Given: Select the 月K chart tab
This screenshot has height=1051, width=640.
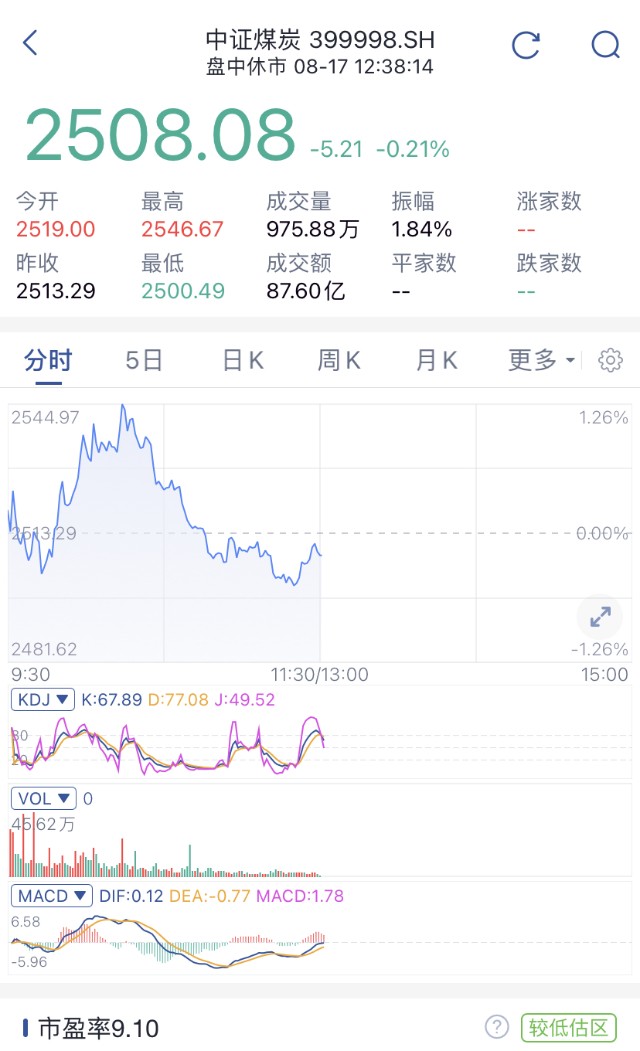Looking at the screenshot, I should (x=436, y=360).
